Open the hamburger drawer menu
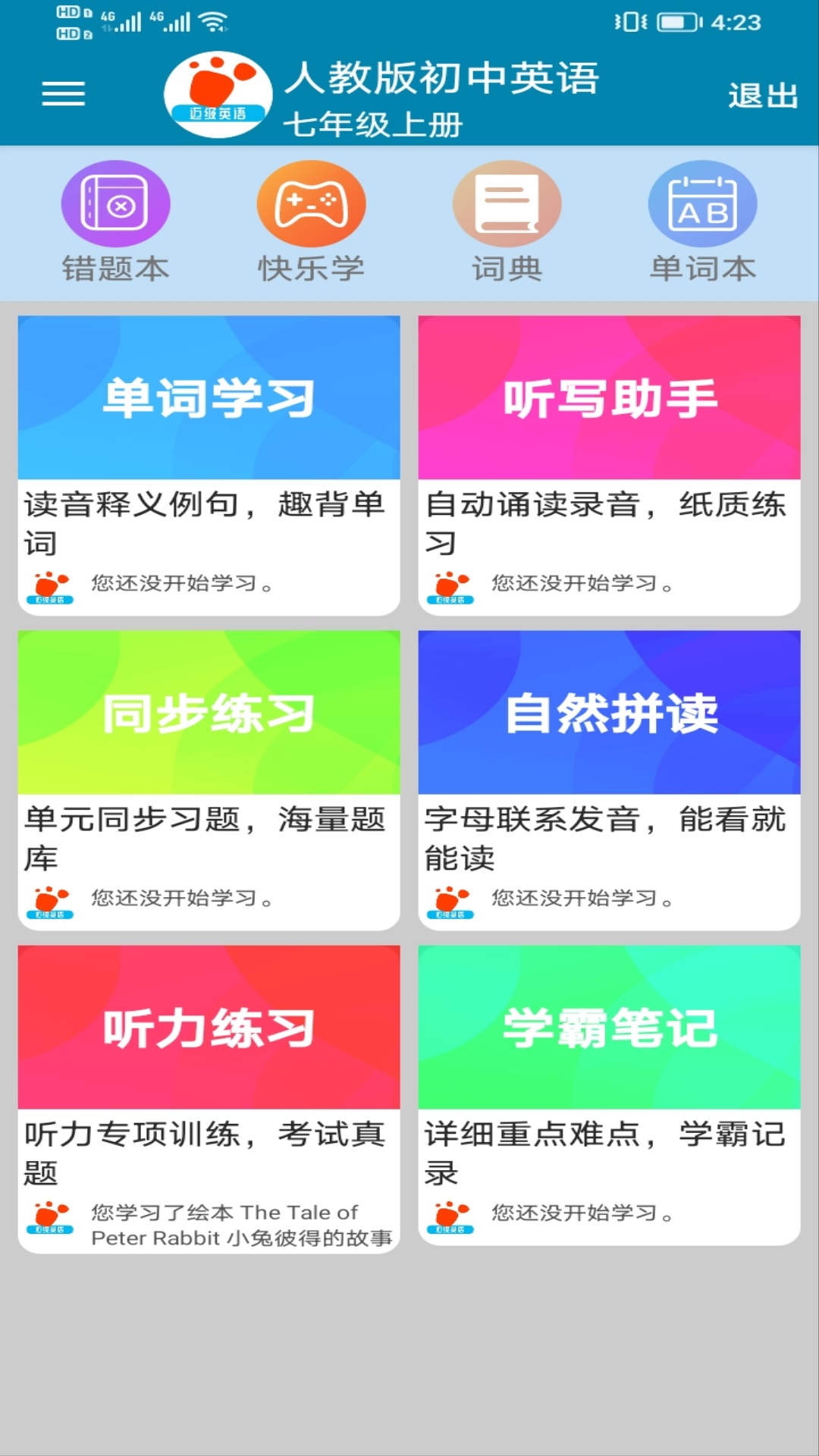Image resolution: width=819 pixels, height=1456 pixels. [x=63, y=94]
